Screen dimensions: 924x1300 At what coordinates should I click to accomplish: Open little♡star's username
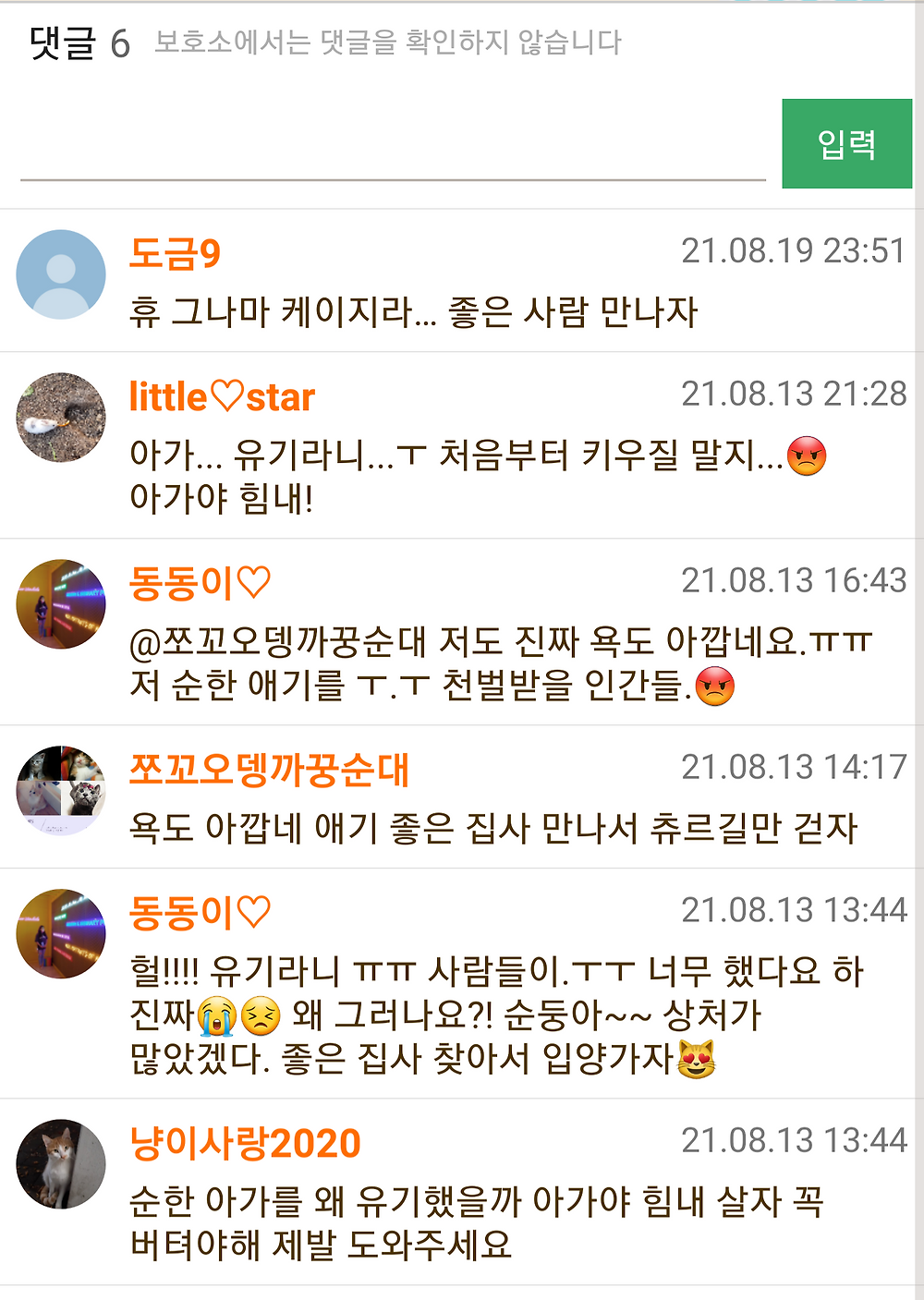tap(222, 397)
